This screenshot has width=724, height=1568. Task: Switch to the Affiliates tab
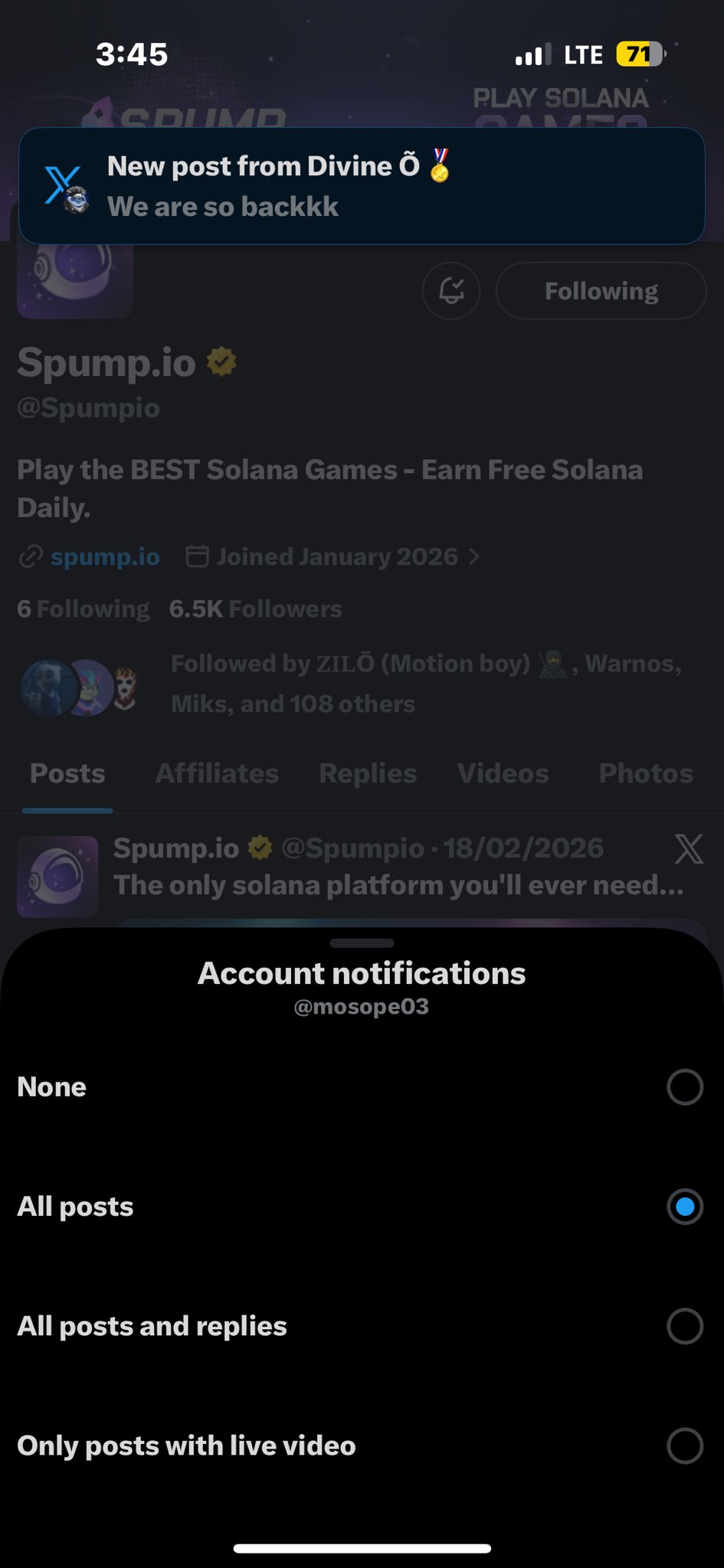(x=217, y=773)
